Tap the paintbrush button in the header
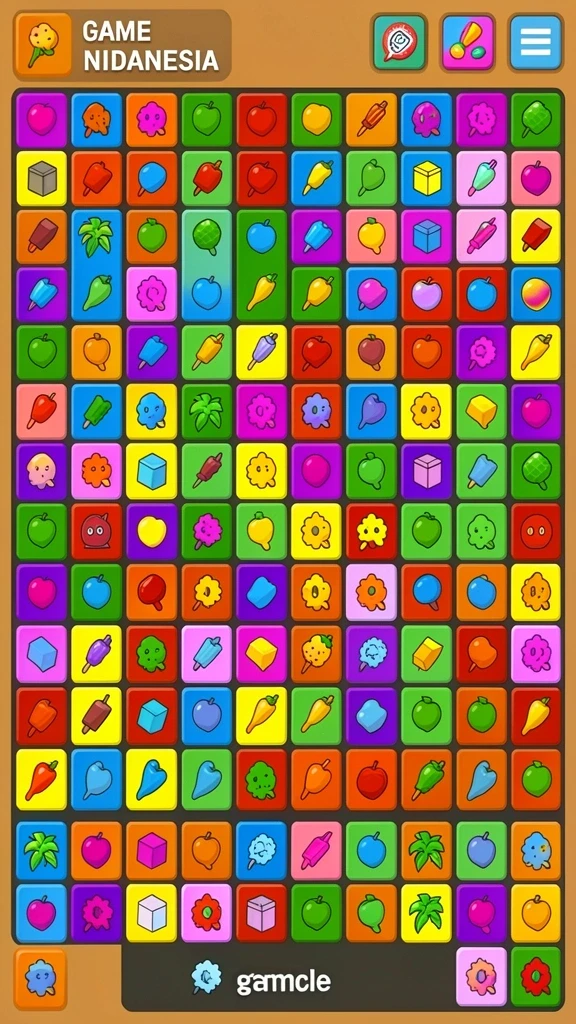Viewport: 576px width, 1024px height. click(468, 42)
